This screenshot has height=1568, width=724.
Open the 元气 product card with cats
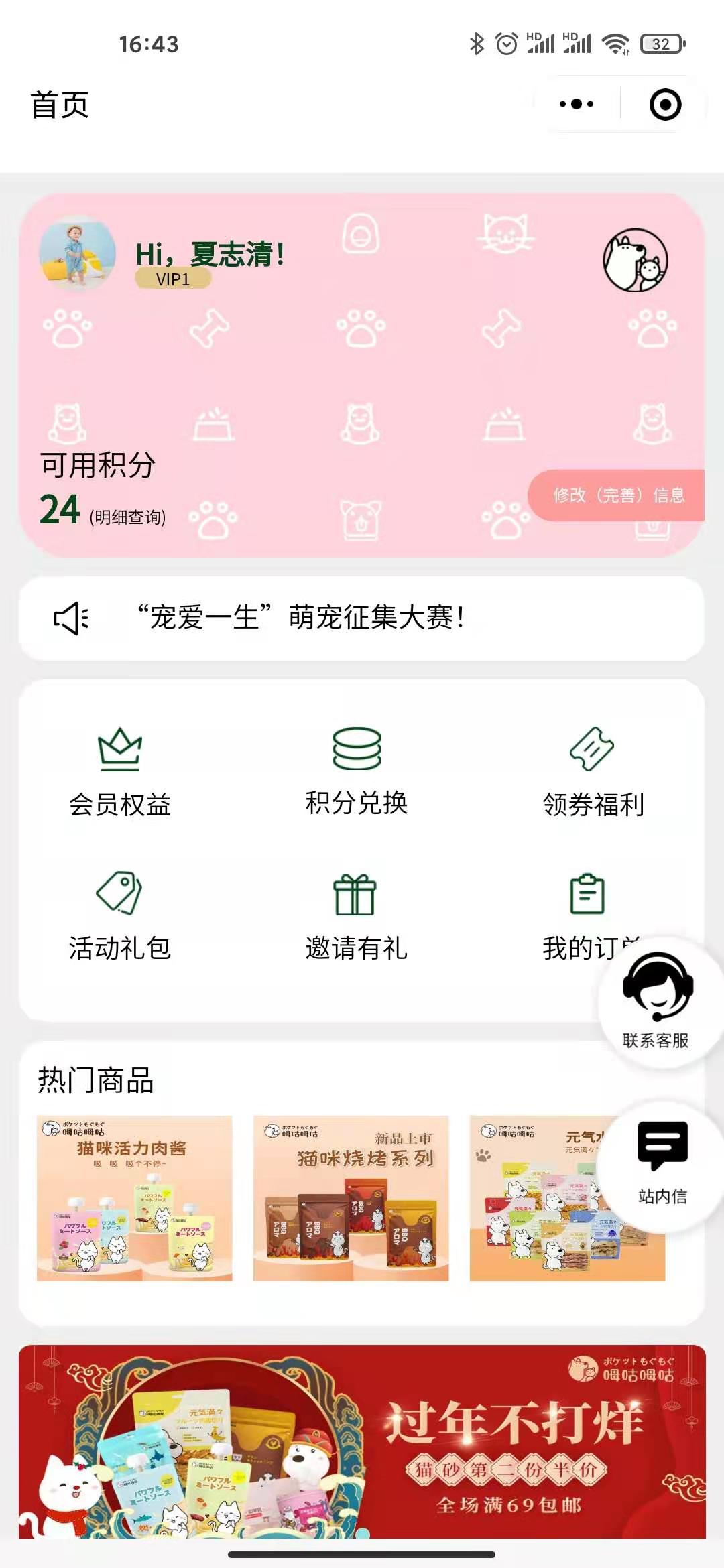coord(536,1206)
